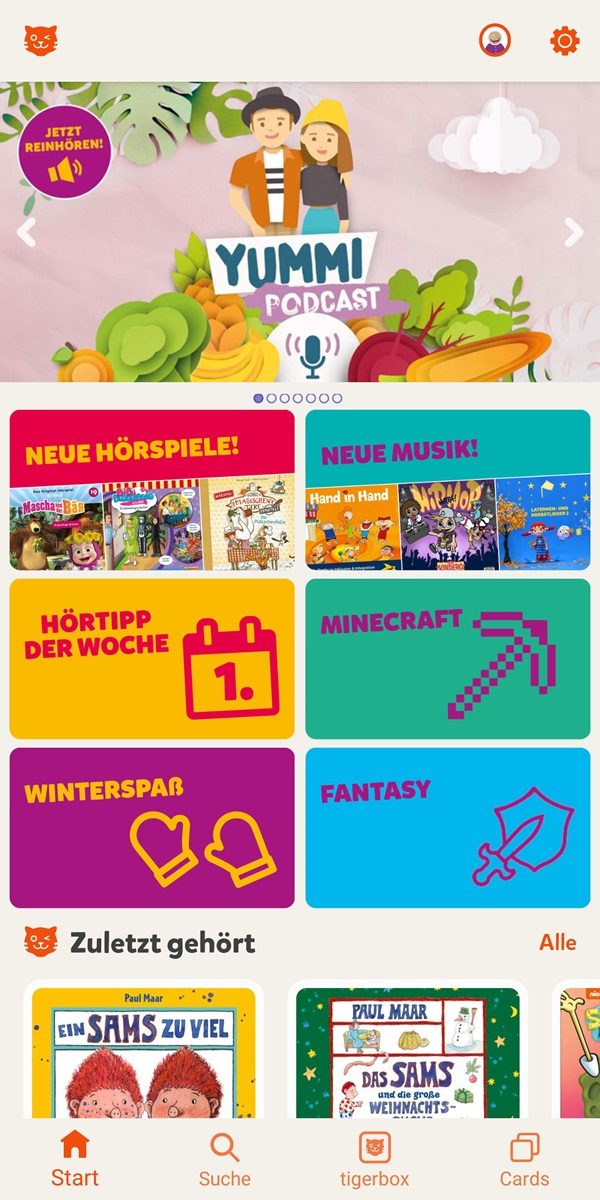The height and width of the screenshot is (1200, 600).
Task: Open the Neue Hörspiele tile
Action: (152, 490)
